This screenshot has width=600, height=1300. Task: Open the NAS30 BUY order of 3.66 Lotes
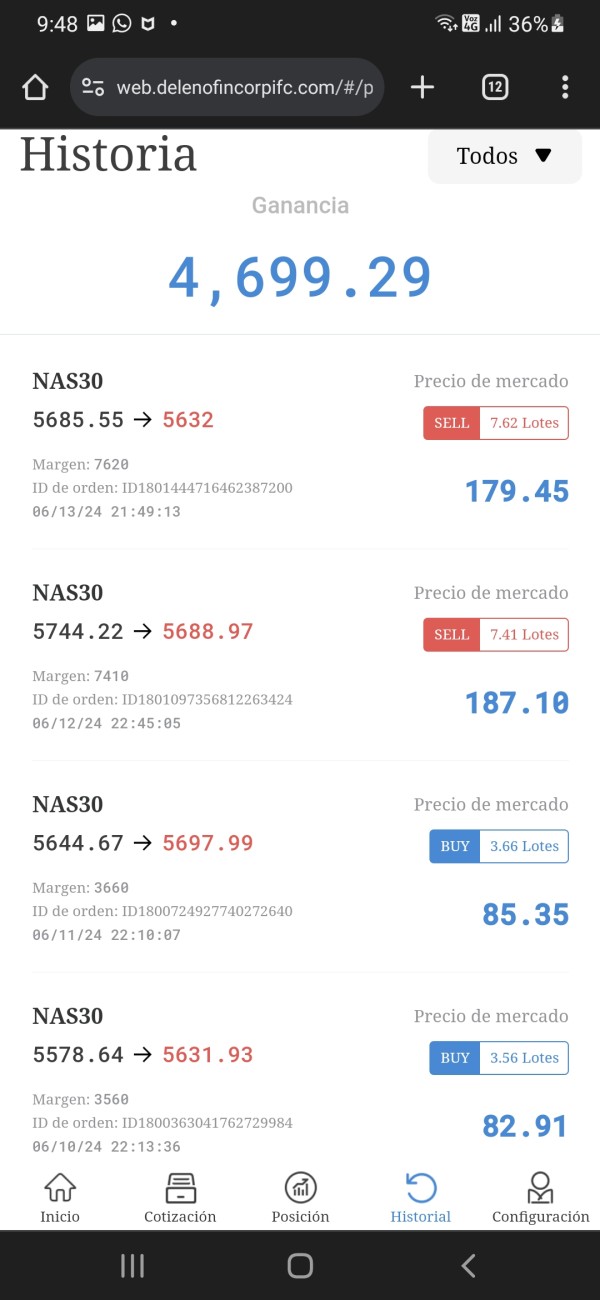[300, 869]
